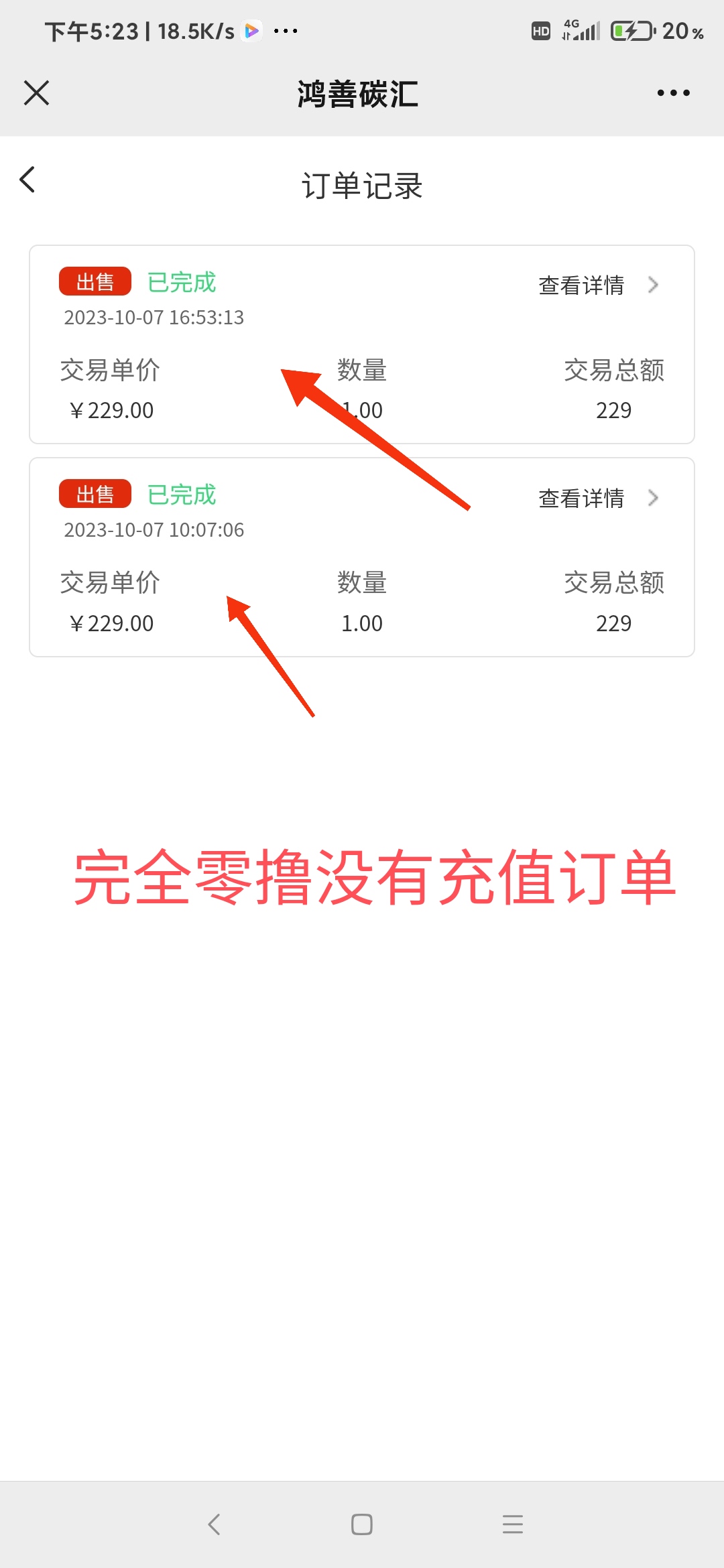View details of the 16:53:13 order

pyautogui.click(x=597, y=285)
